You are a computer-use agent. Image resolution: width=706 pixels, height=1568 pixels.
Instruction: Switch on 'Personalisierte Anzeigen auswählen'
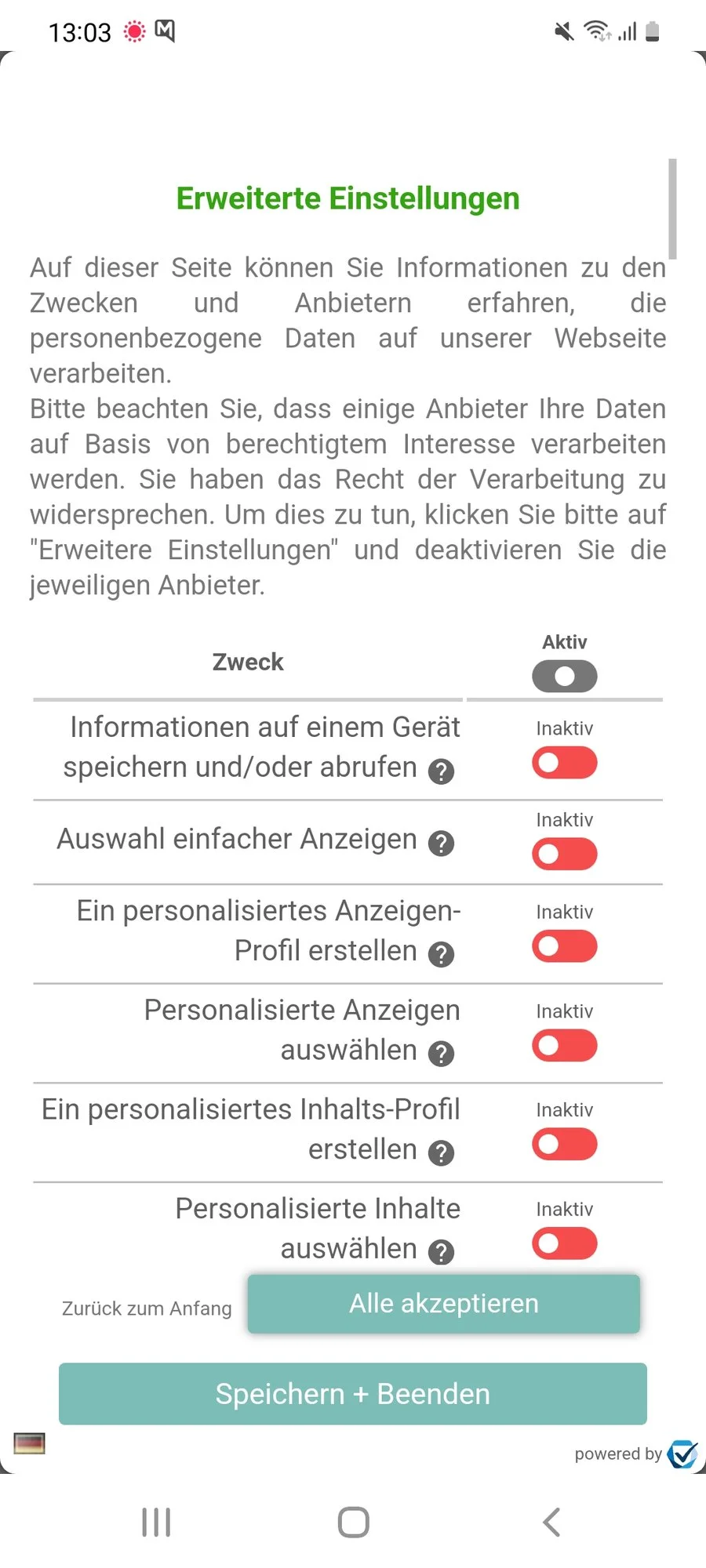tap(564, 1046)
